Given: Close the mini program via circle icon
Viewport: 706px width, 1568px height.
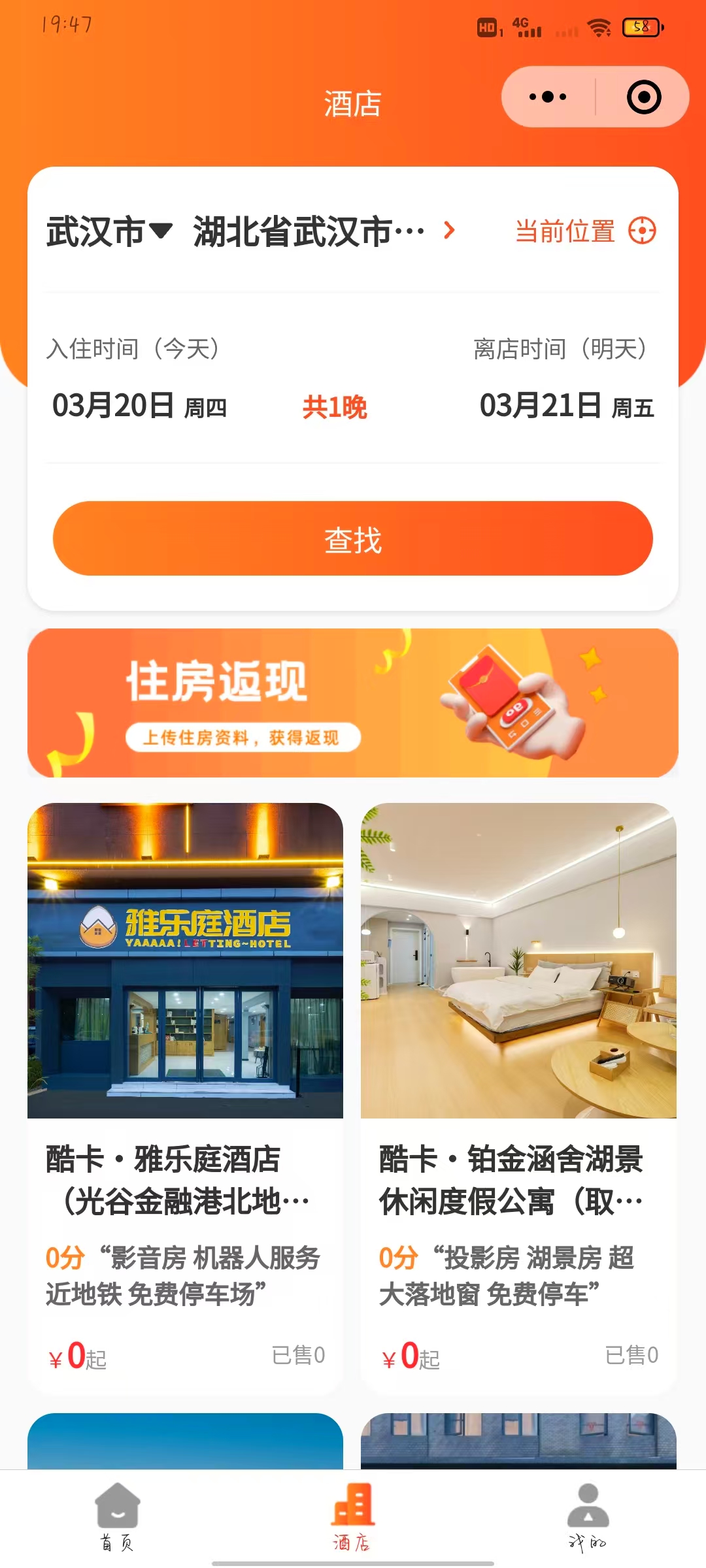Looking at the screenshot, I should coord(643,97).
